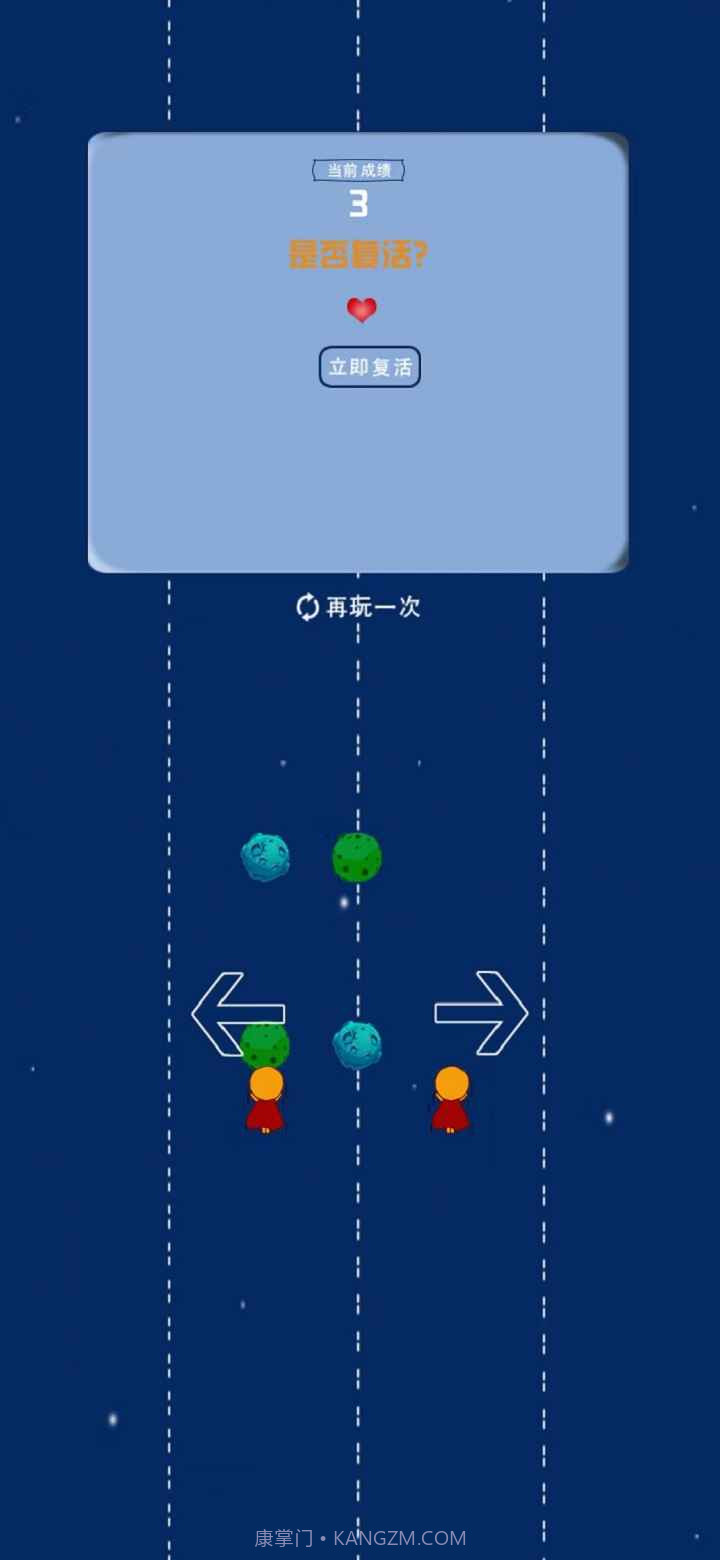This screenshot has width=720, height=1560.
Task: Click the 当前成绩 score badge
Action: tap(358, 170)
